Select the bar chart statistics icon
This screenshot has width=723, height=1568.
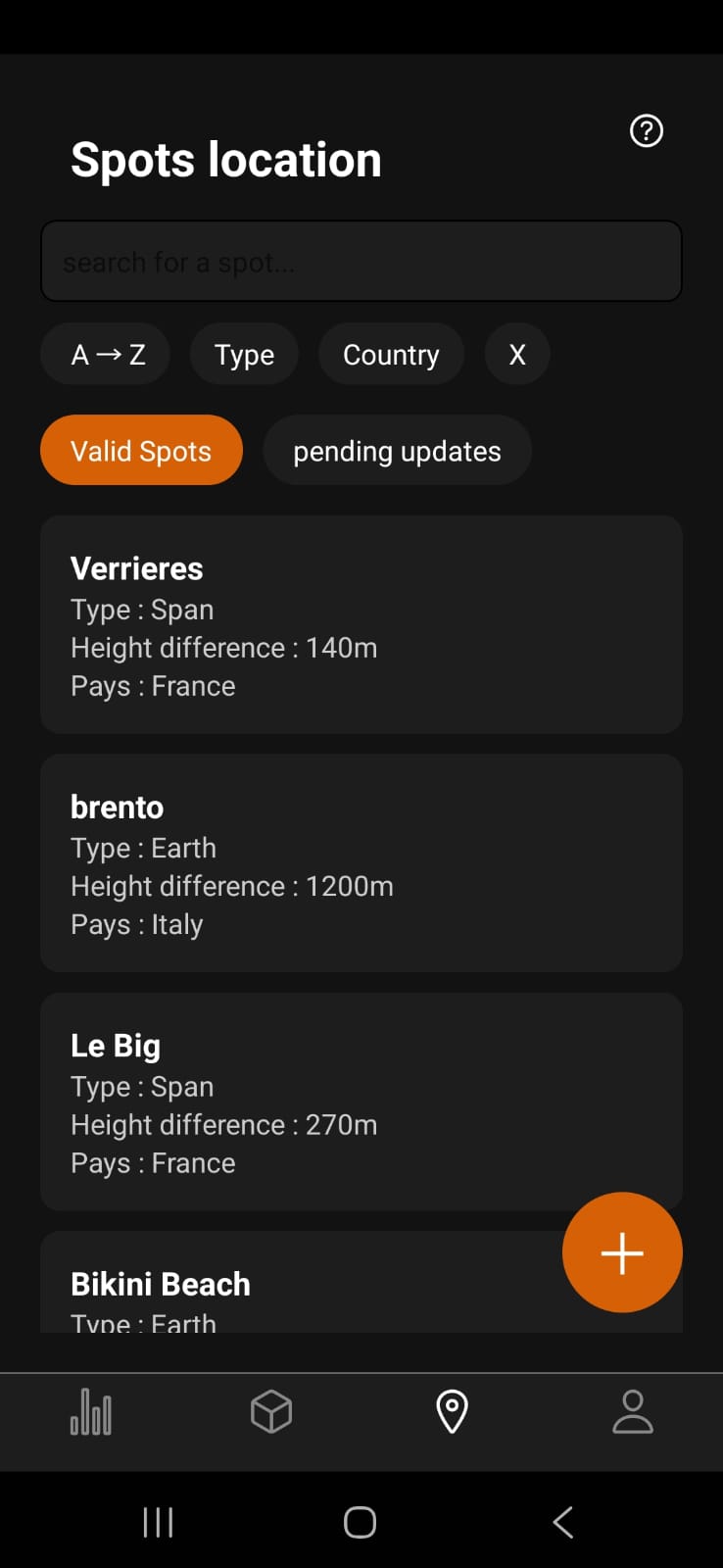tap(90, 1411)
